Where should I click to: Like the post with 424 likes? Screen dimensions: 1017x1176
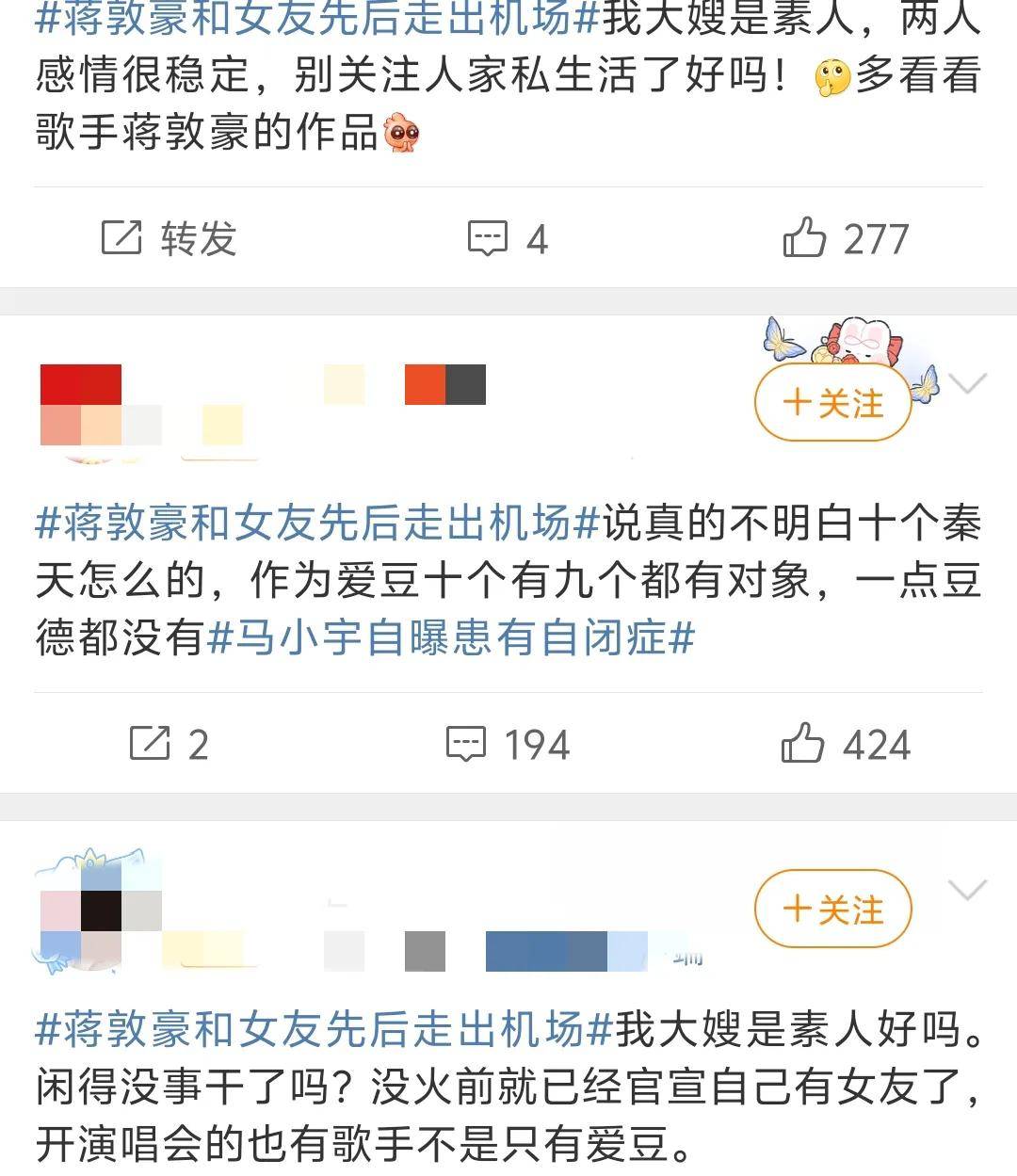[x=845, y=745]
